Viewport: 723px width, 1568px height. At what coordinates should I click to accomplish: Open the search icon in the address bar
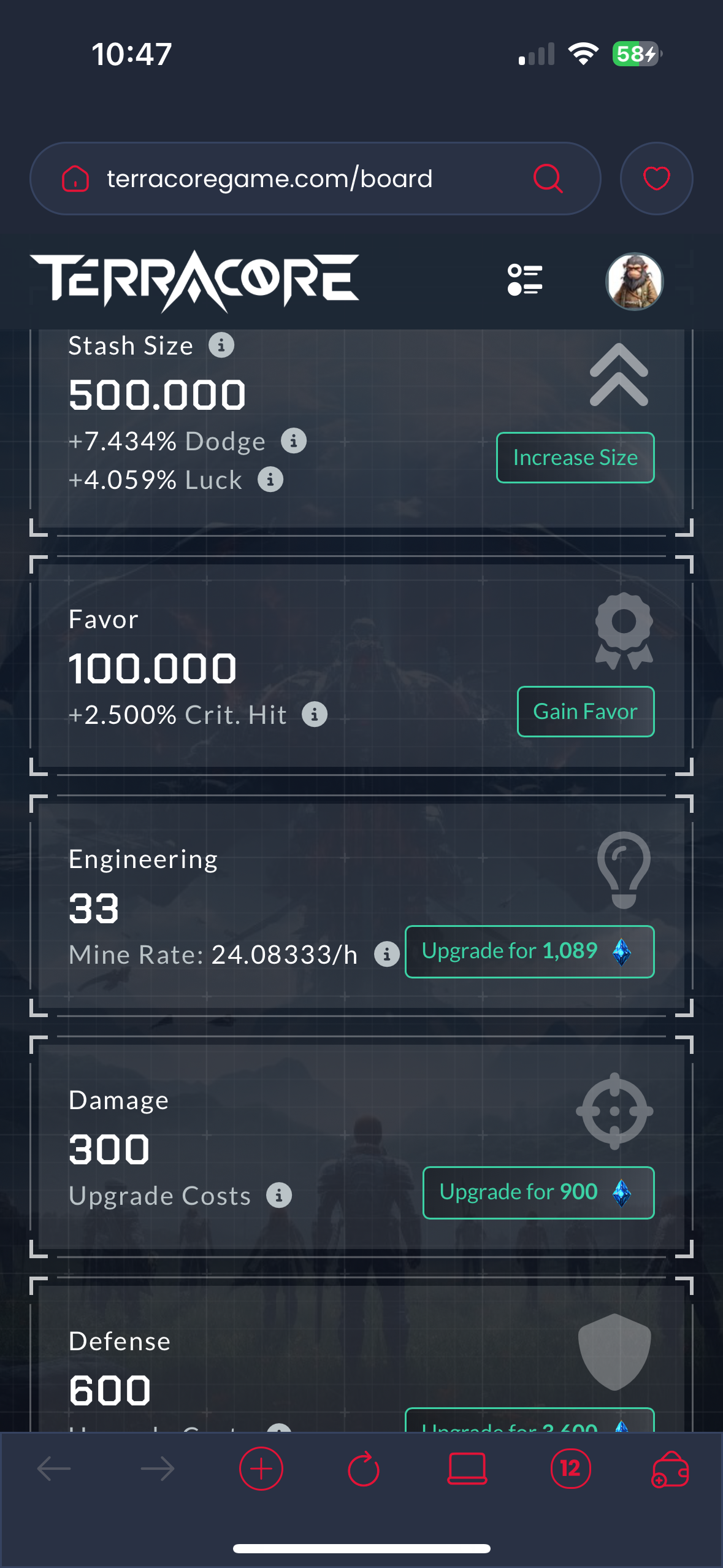click(548, 179)
